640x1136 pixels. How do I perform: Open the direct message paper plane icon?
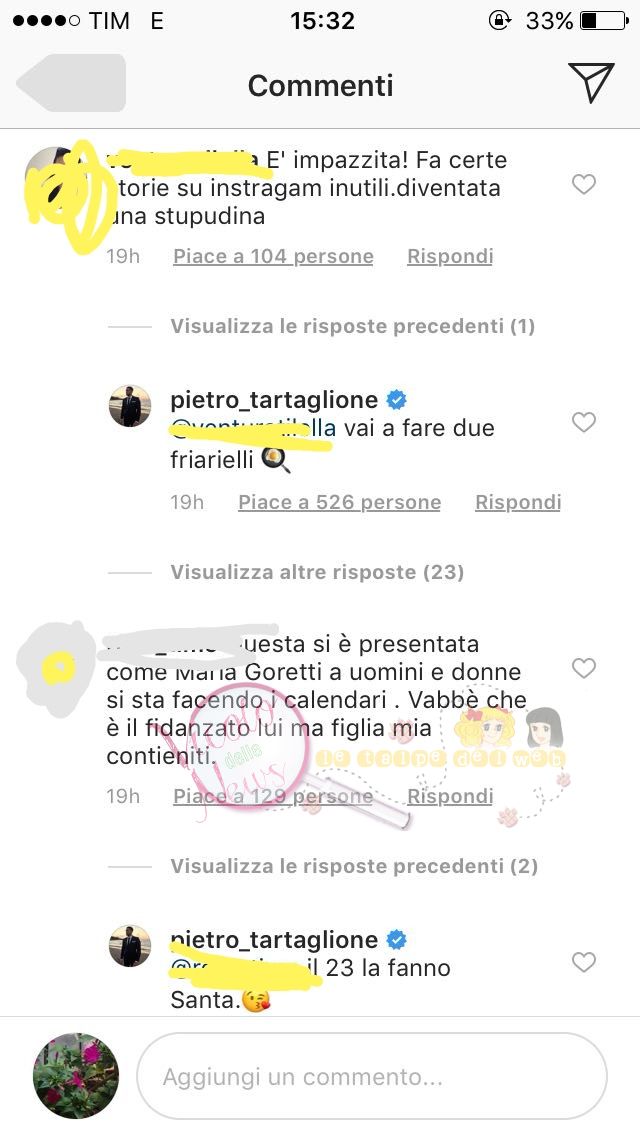click(591, 82)
